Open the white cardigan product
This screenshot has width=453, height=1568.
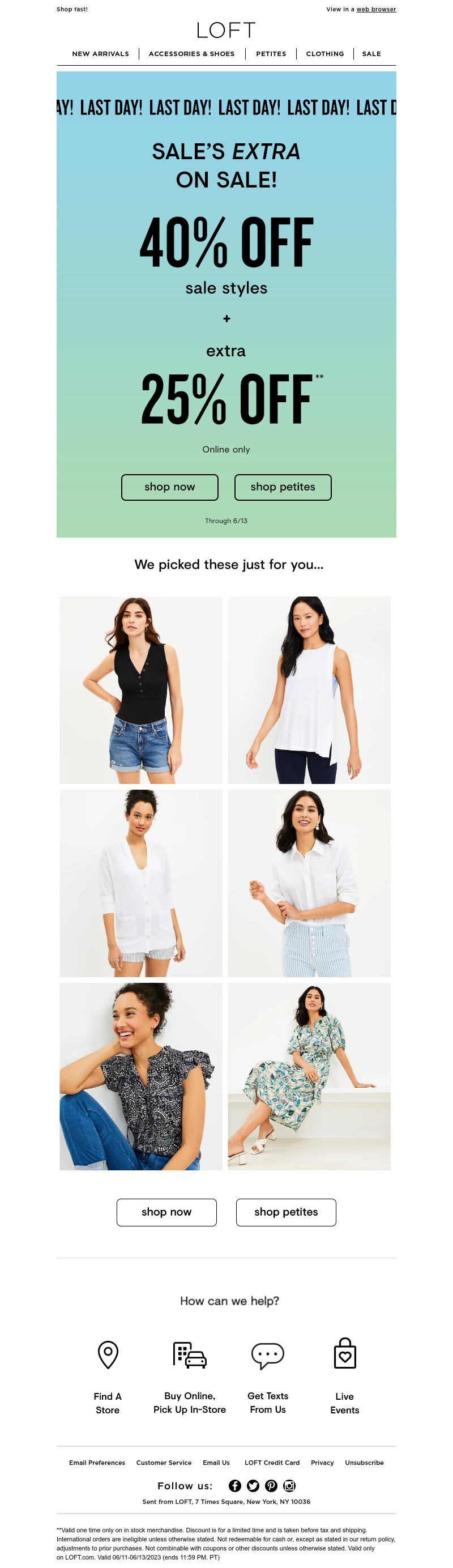(x=141, y=883)
